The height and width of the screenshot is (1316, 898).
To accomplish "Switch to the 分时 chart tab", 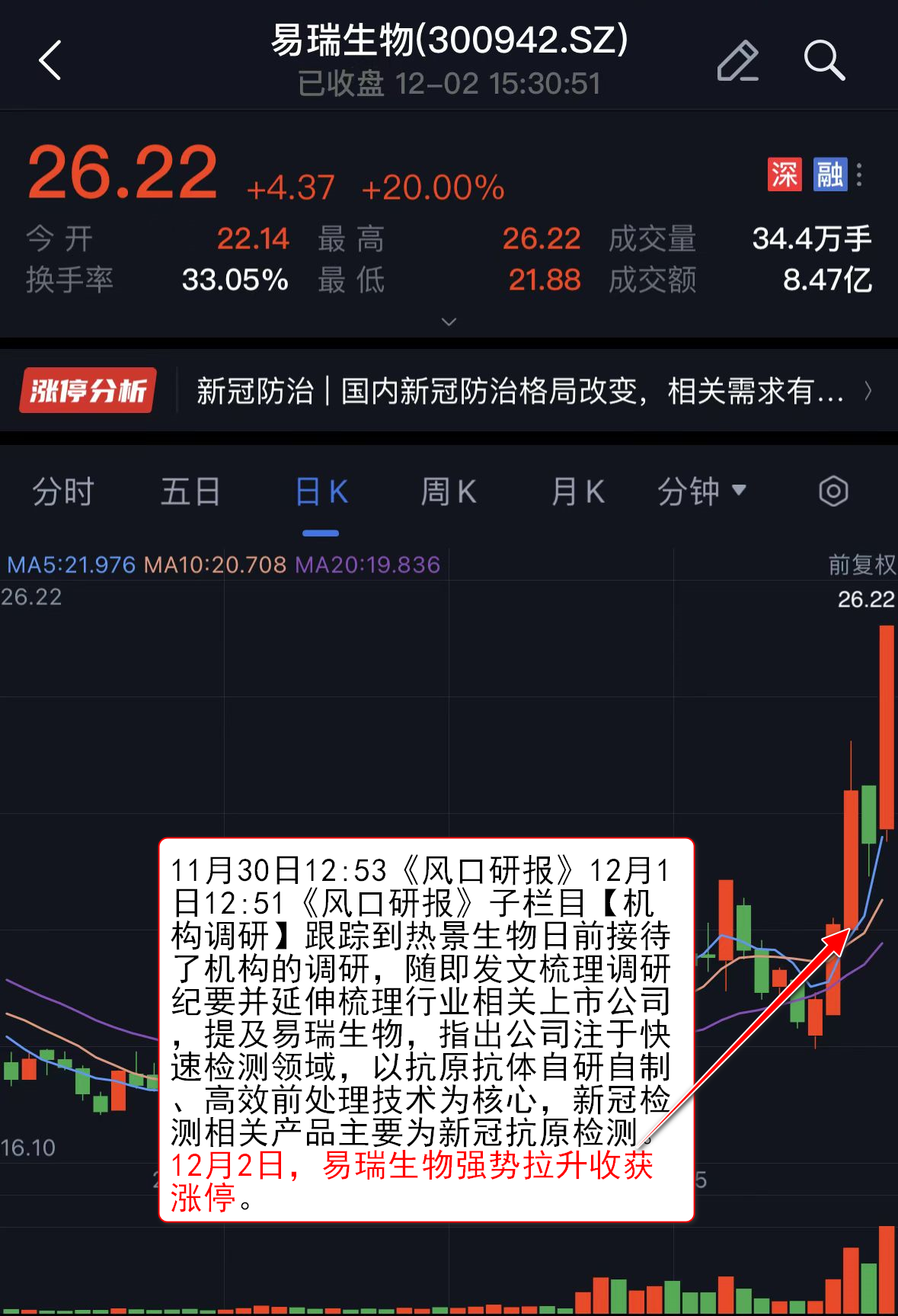I will (x=62, y=491).
